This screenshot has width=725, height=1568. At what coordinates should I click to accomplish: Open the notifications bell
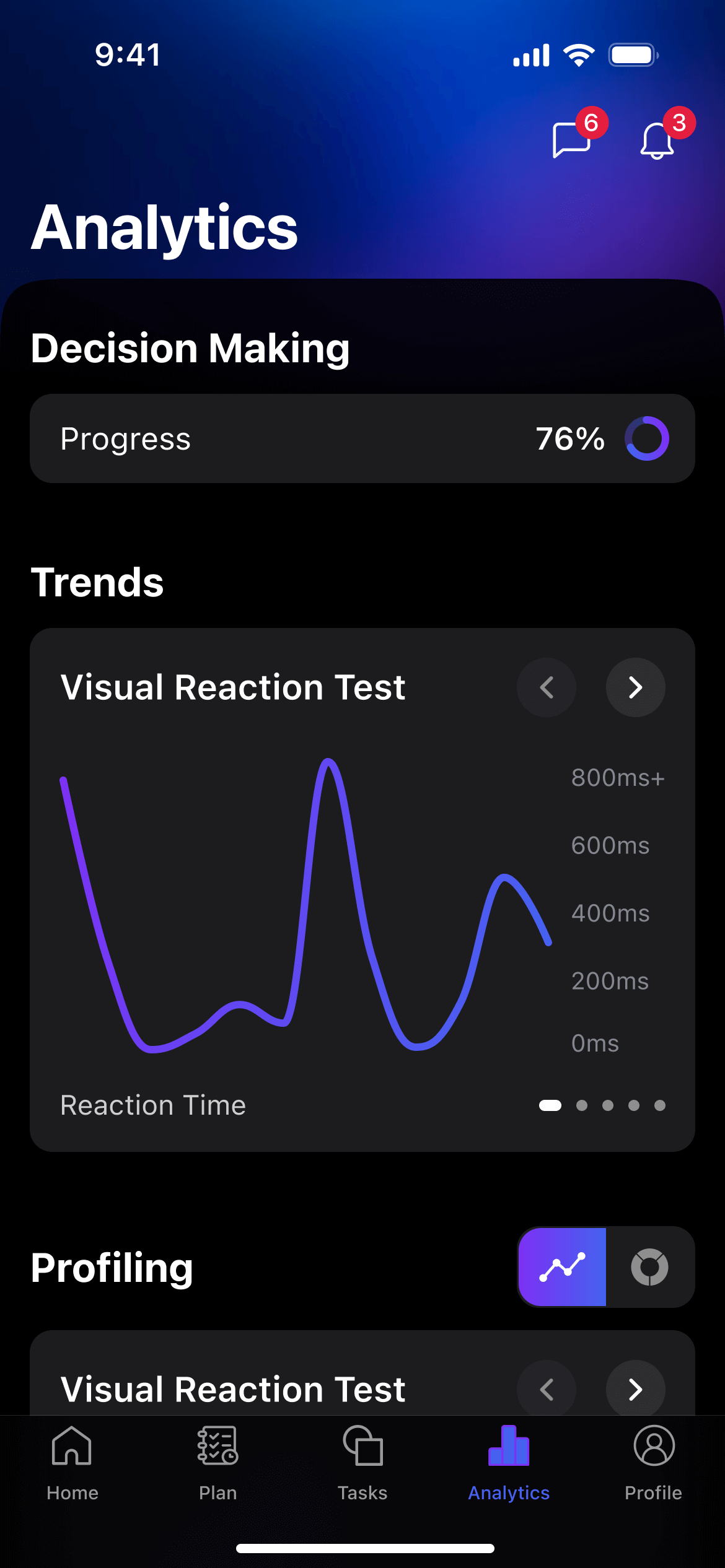657,140
